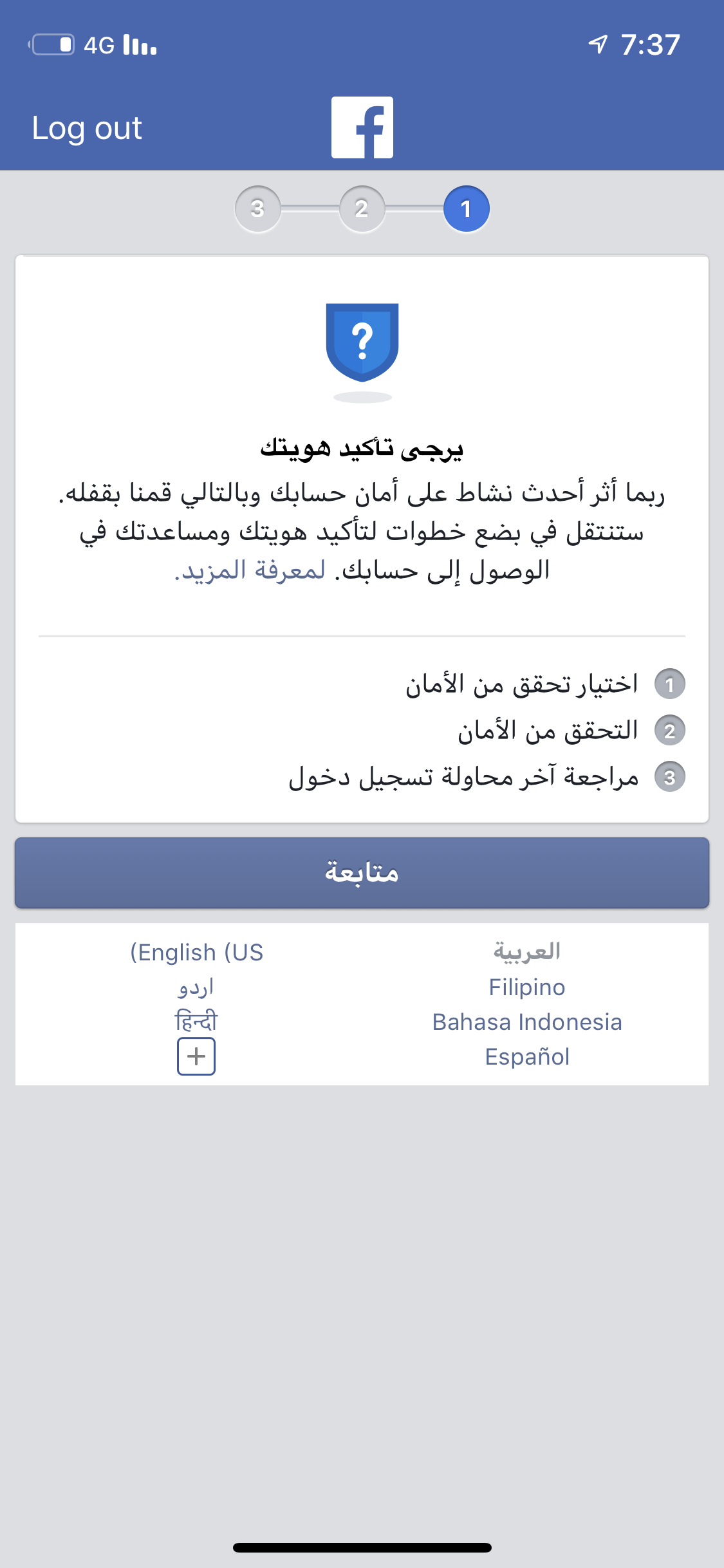The width and height of the screenshot is (724, 1568).
Task: Switch language to English (US)
Action: (x=196, y=952)
